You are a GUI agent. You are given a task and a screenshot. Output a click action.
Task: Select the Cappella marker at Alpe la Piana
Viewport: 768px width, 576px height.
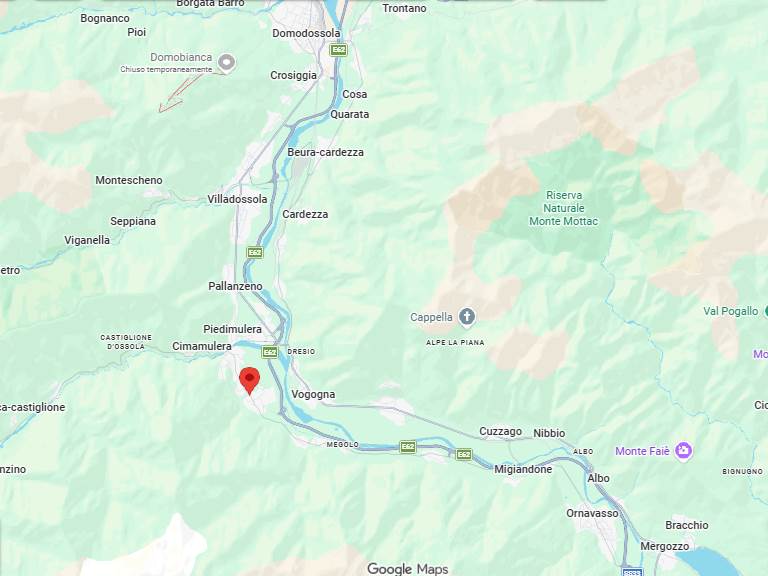coord(467,317)
